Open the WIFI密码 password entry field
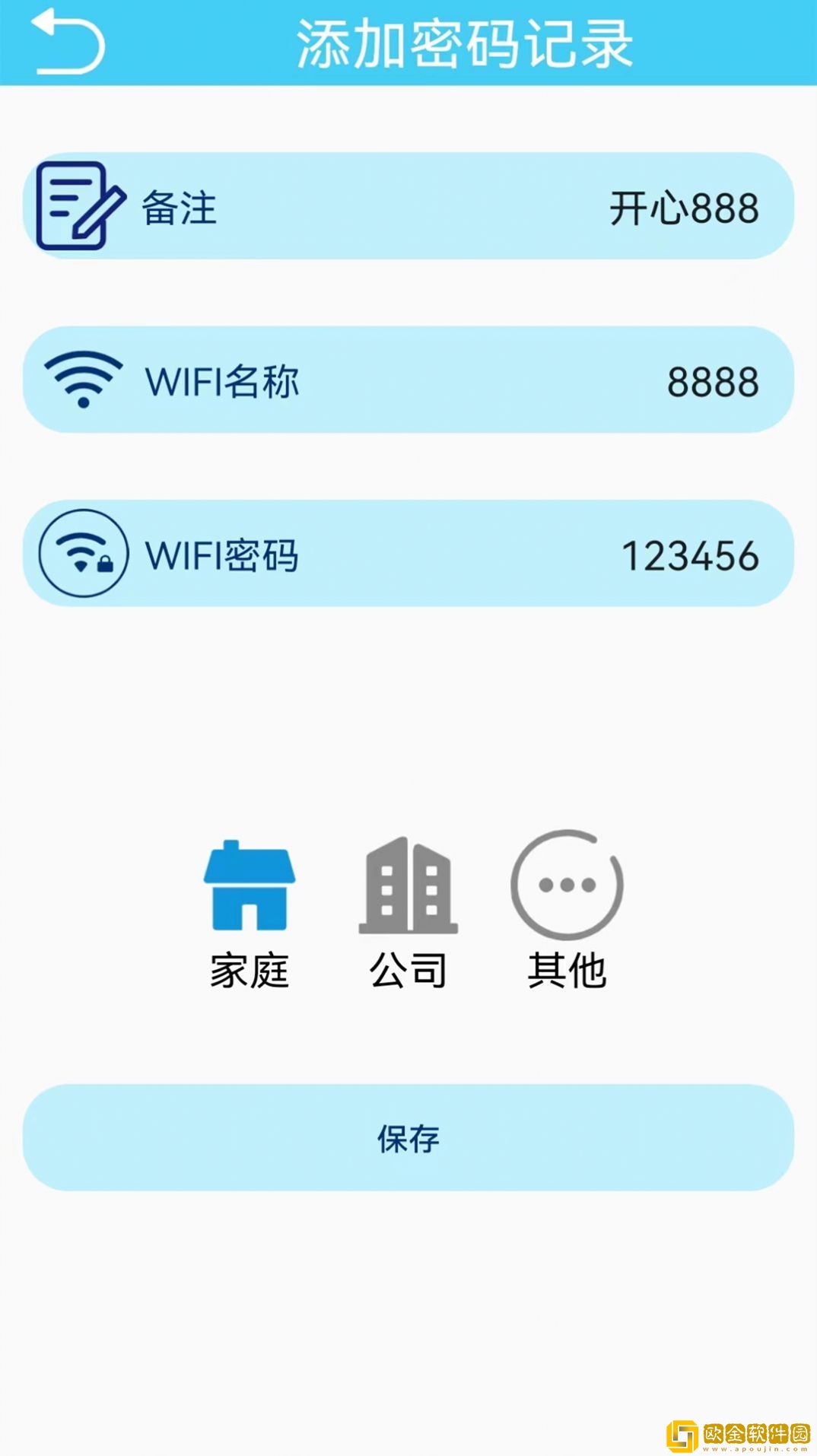This screenshot has height=1456, width=817. (x=408, y=555)
